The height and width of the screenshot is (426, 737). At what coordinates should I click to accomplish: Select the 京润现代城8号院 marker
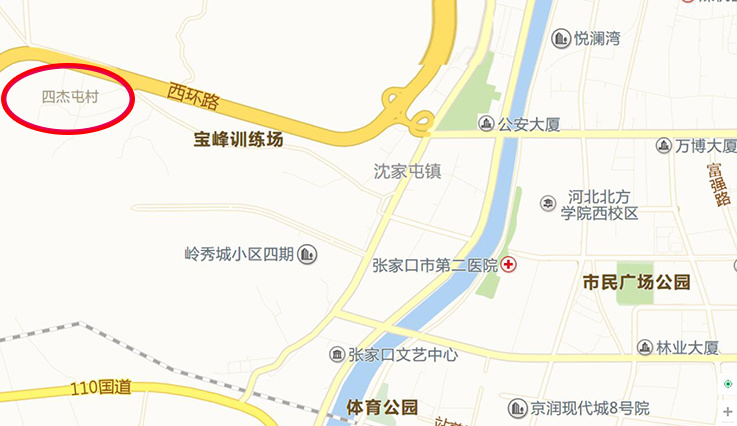tap(517, 408)
